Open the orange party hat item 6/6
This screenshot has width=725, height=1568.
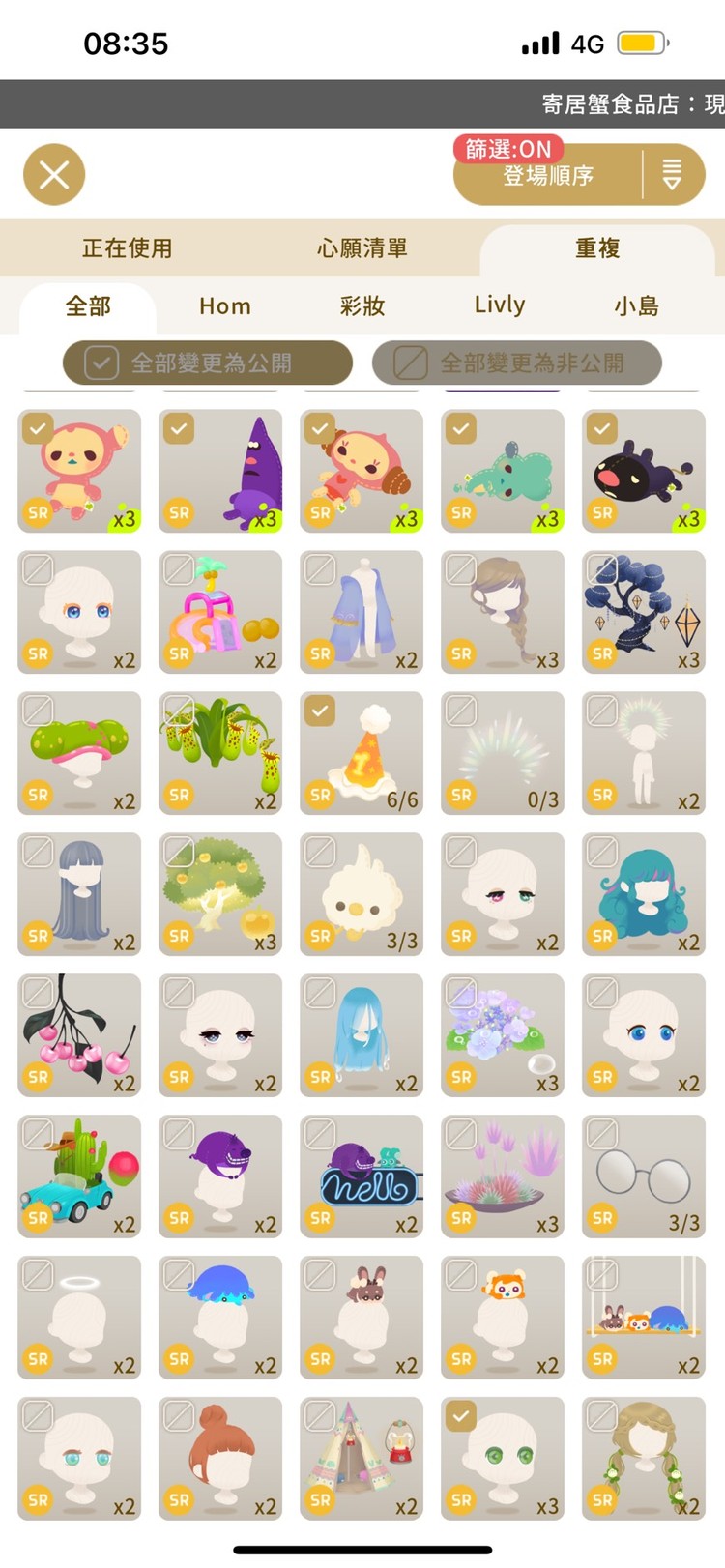(362, 754)
